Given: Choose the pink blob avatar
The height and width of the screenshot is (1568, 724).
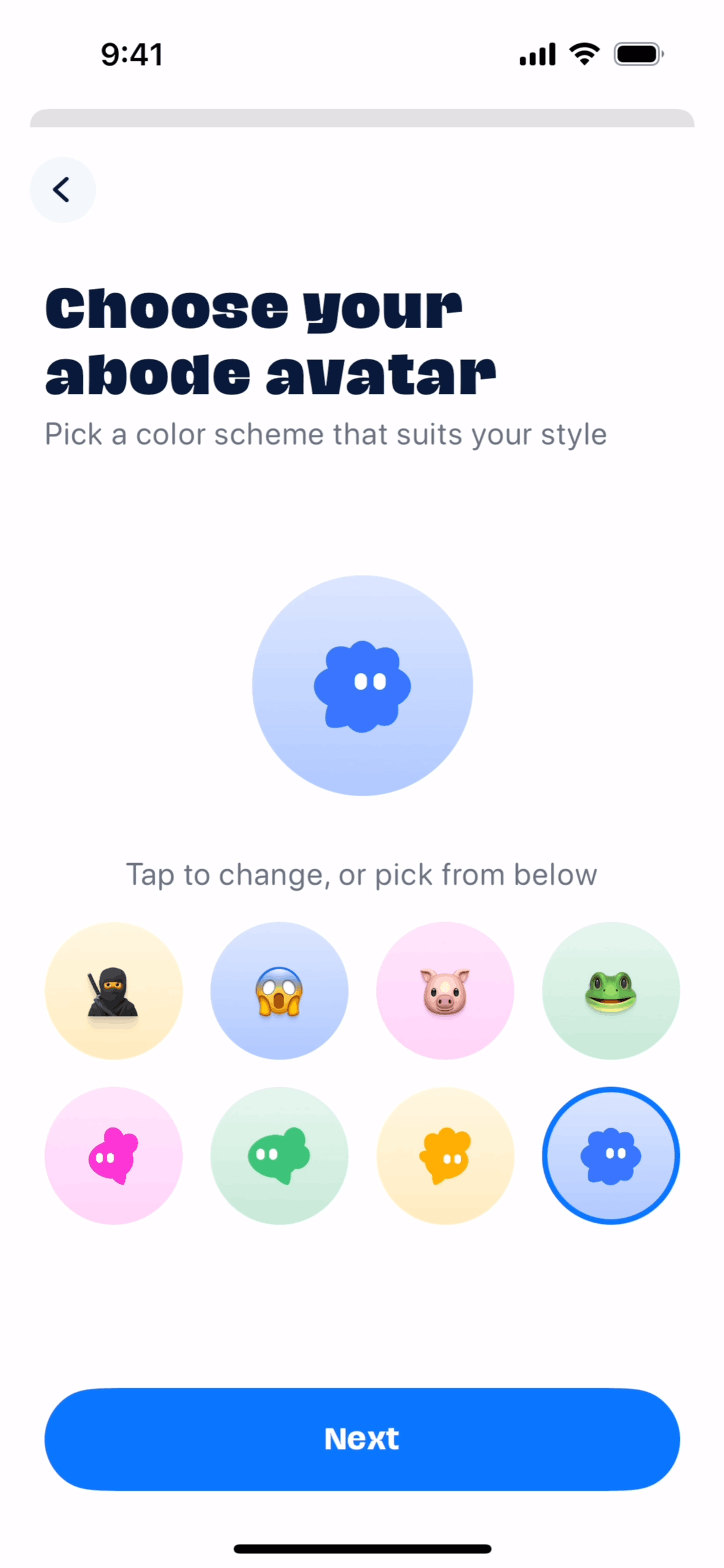Looking at the screenshot, I should pyautogui.click(x=114, y=1156).
